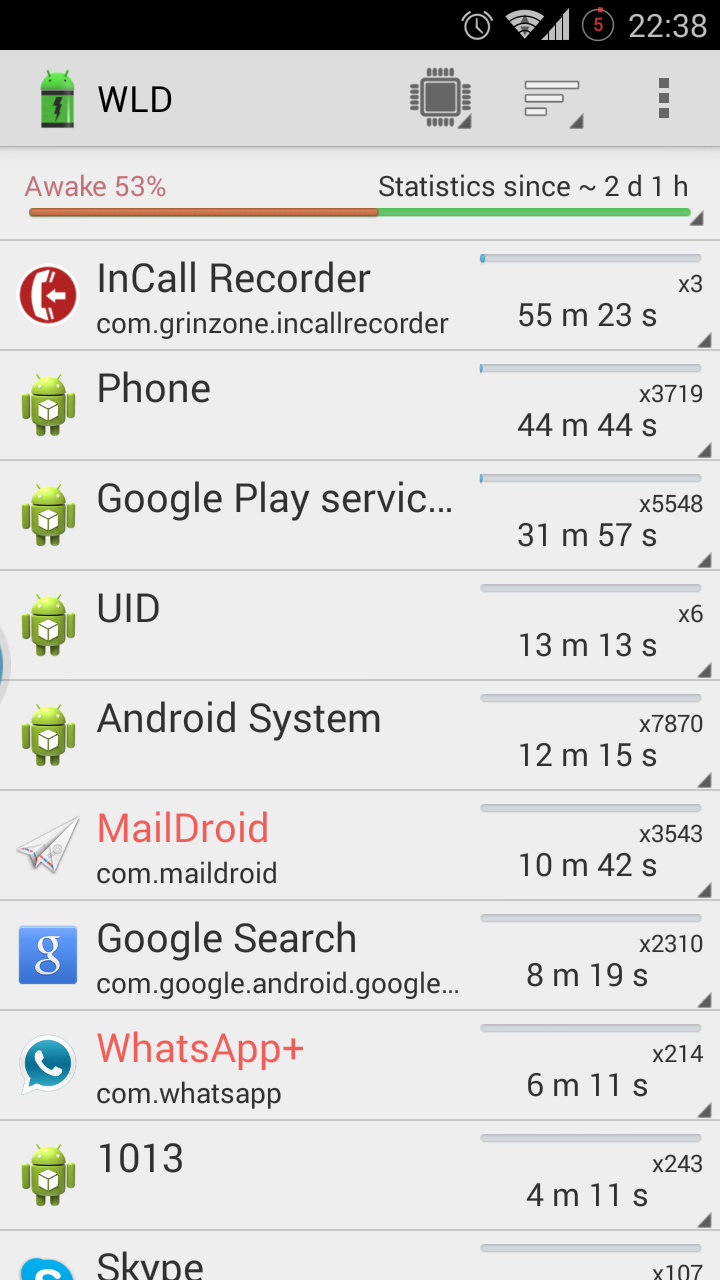This screenshot has width=720, height=1280.
Task: Open the CPU chip dropdown in toolbar
Action: 440,99
